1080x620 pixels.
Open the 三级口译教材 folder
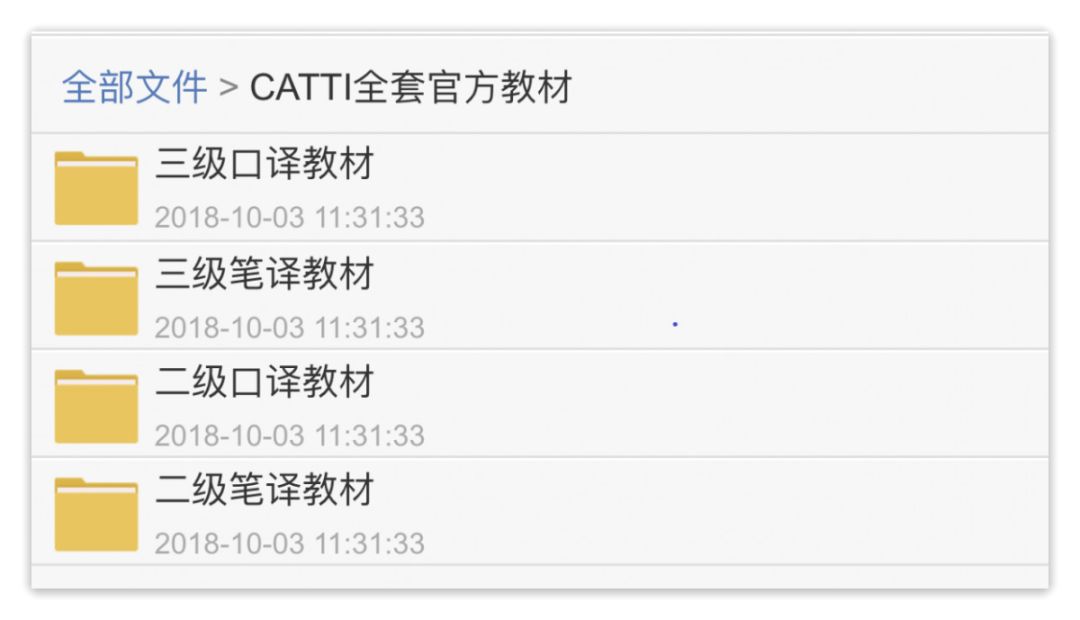[540, 187]
